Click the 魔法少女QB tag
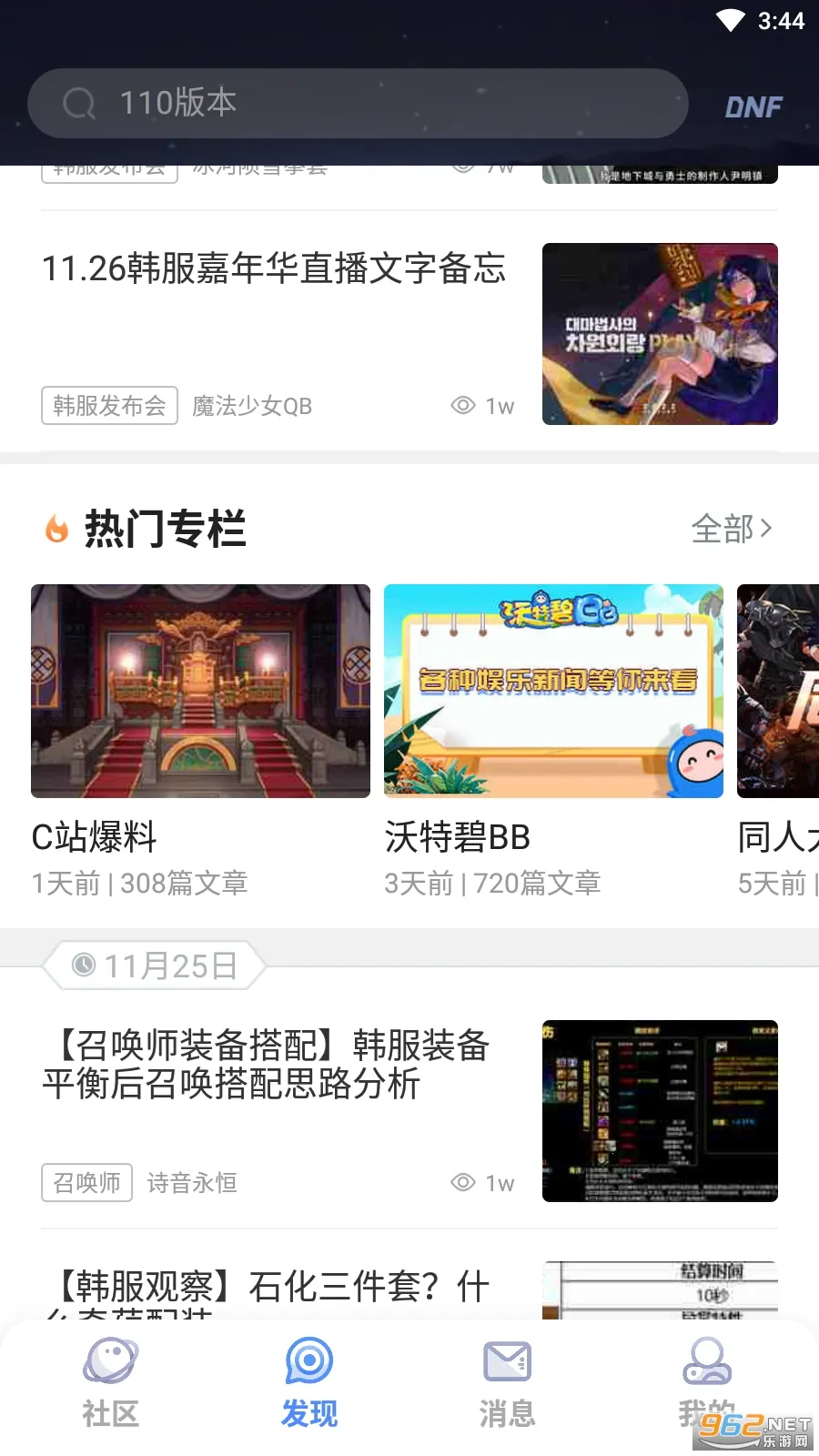Viewport: 819px width, 1456px height. pos(252,406)
